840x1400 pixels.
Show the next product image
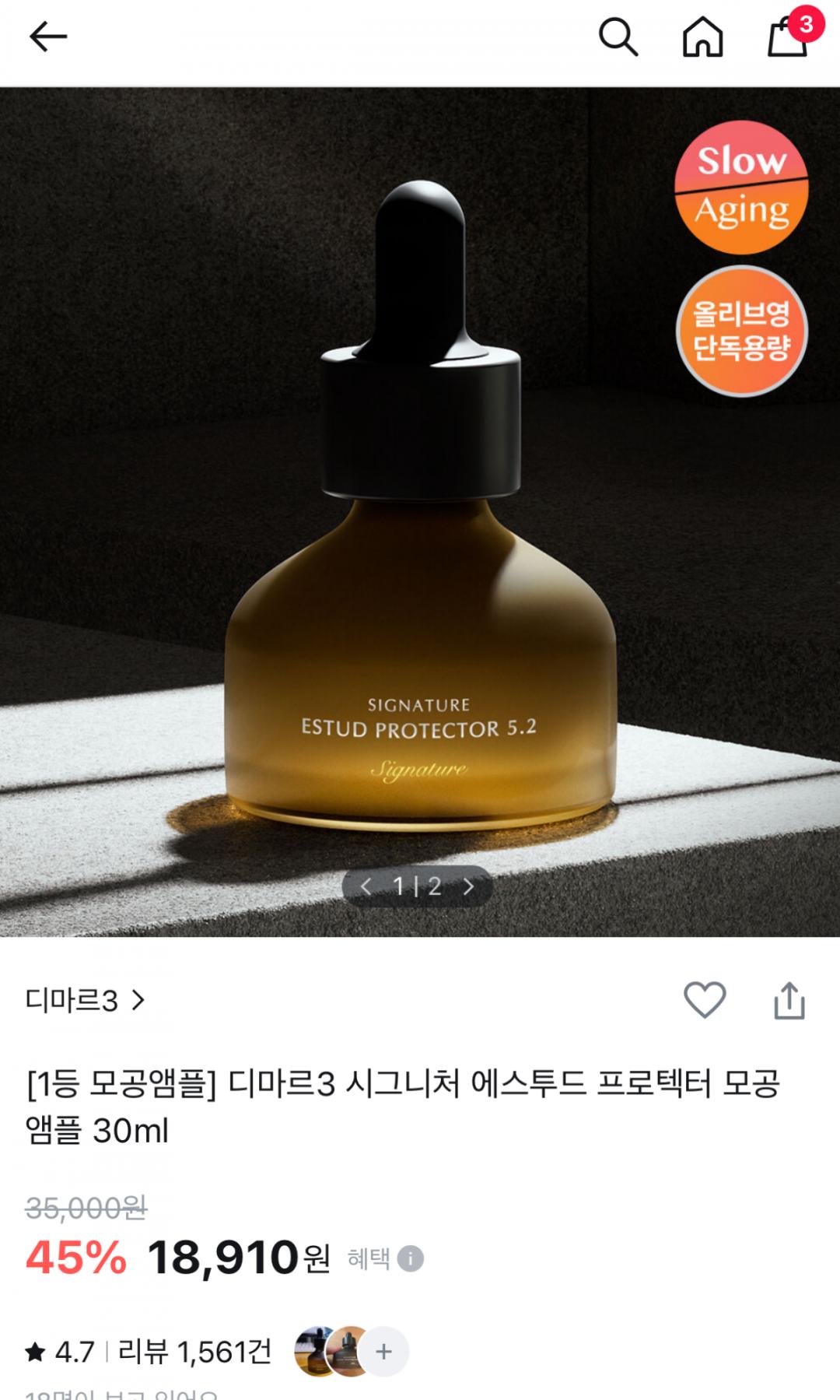pos(468,886)
